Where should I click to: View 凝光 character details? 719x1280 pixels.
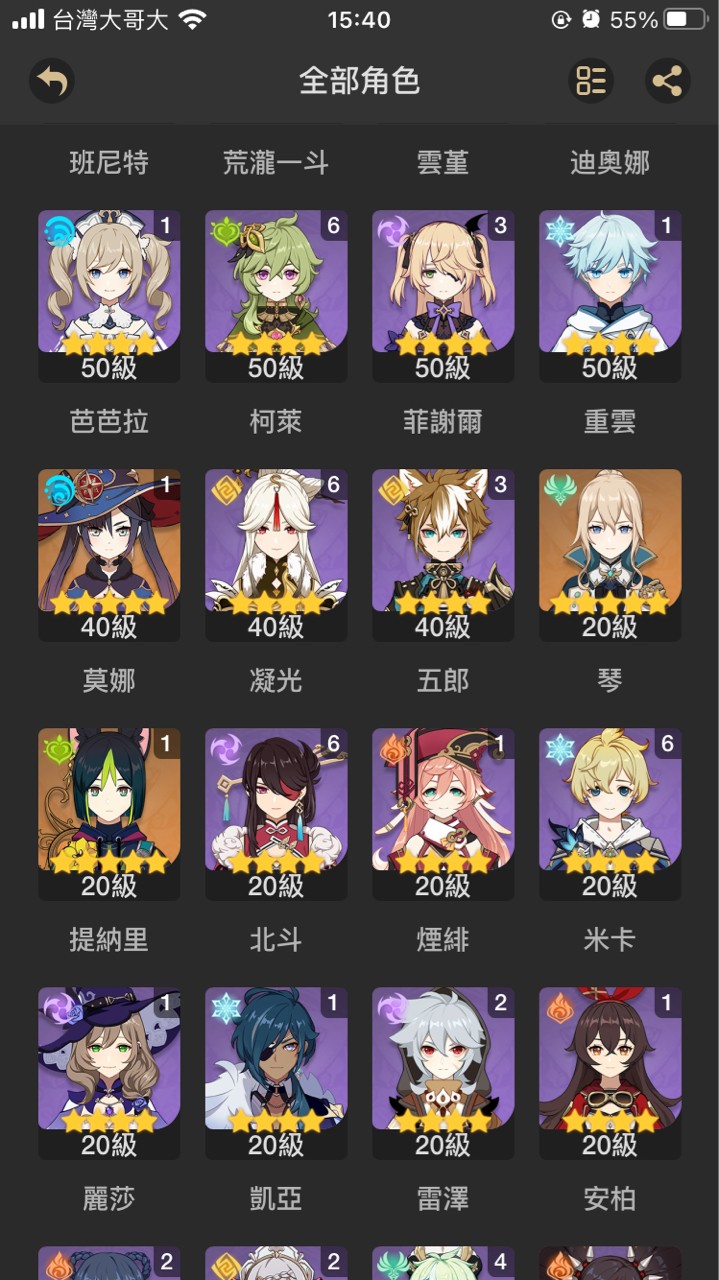276,554
